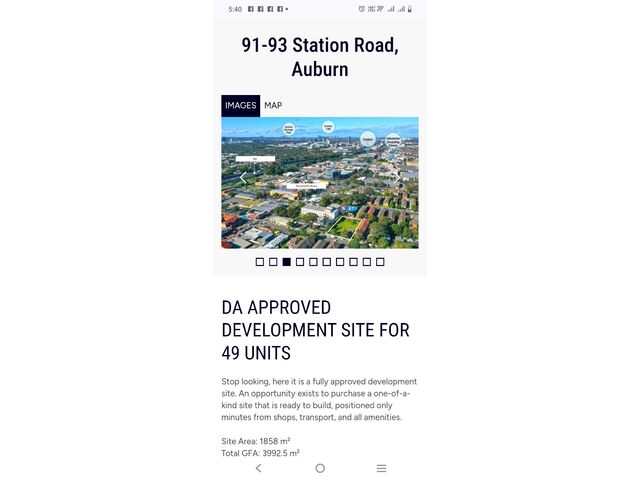
Task: Jump to the fourth image dot
Action: 300,262
